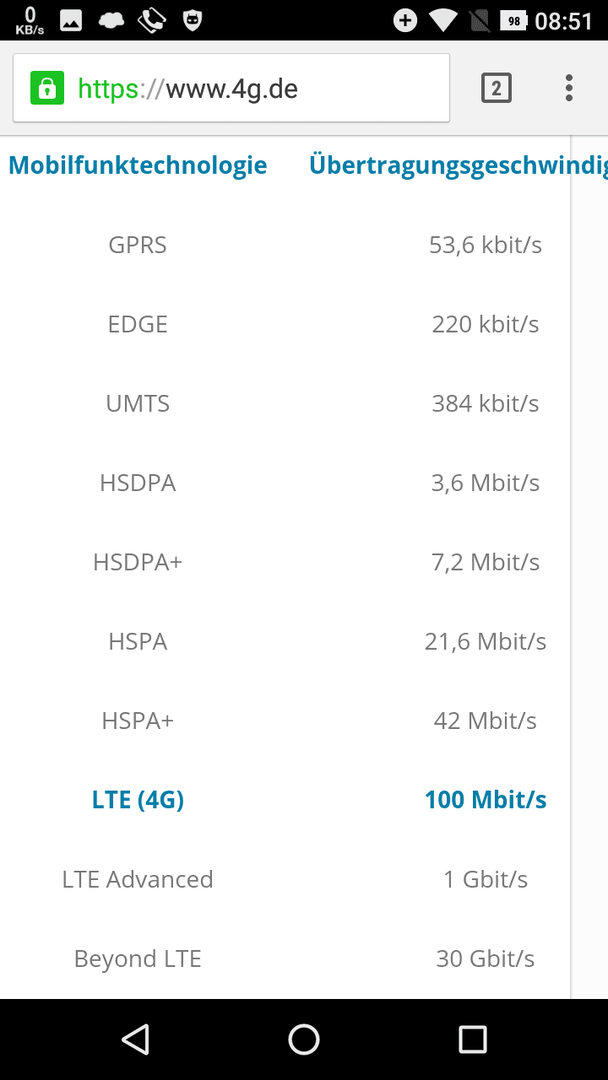
Task: Open the browser overflow menu
Action: coord(569,88)
